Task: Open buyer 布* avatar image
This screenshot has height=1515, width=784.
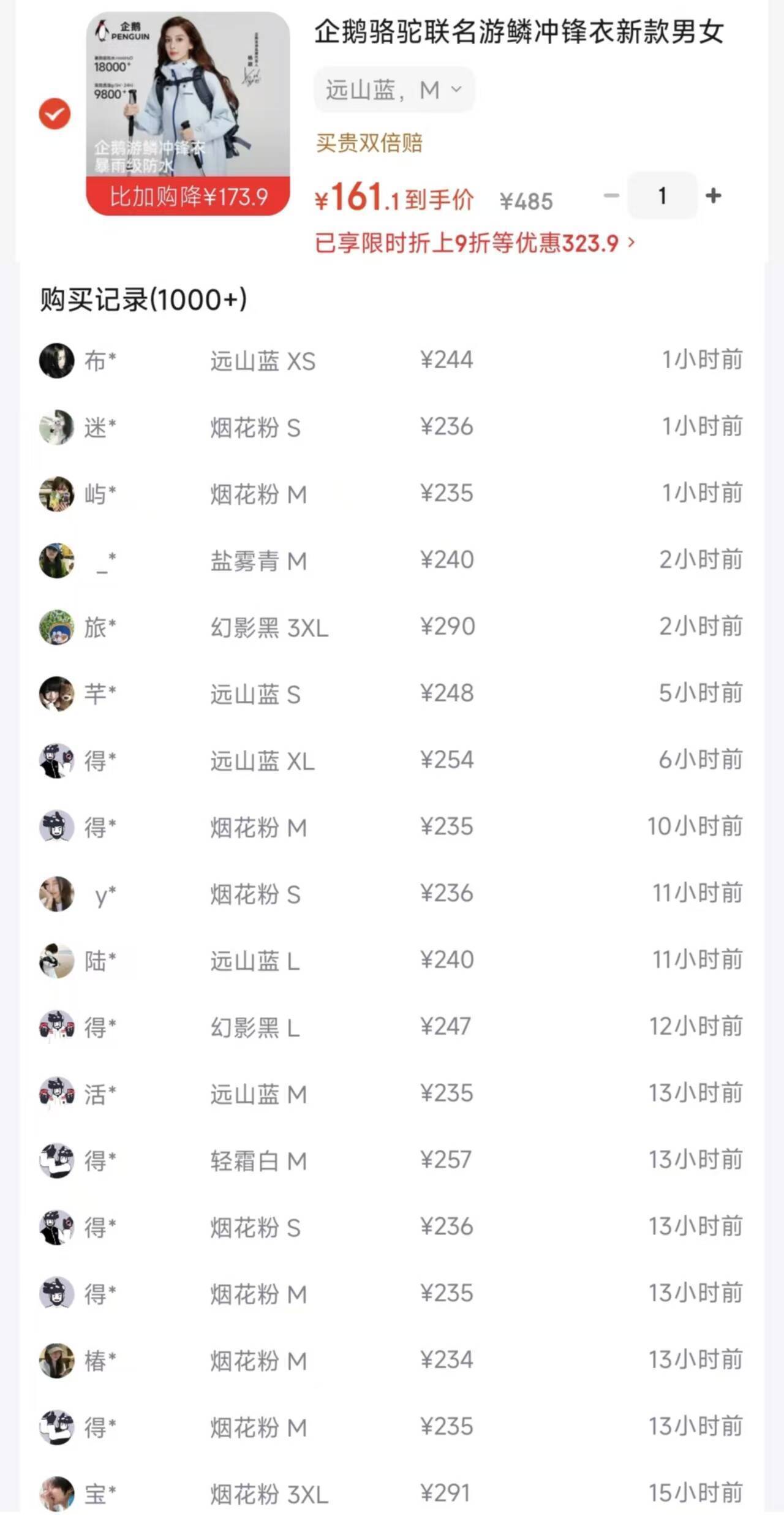Action: click(56, 361)
